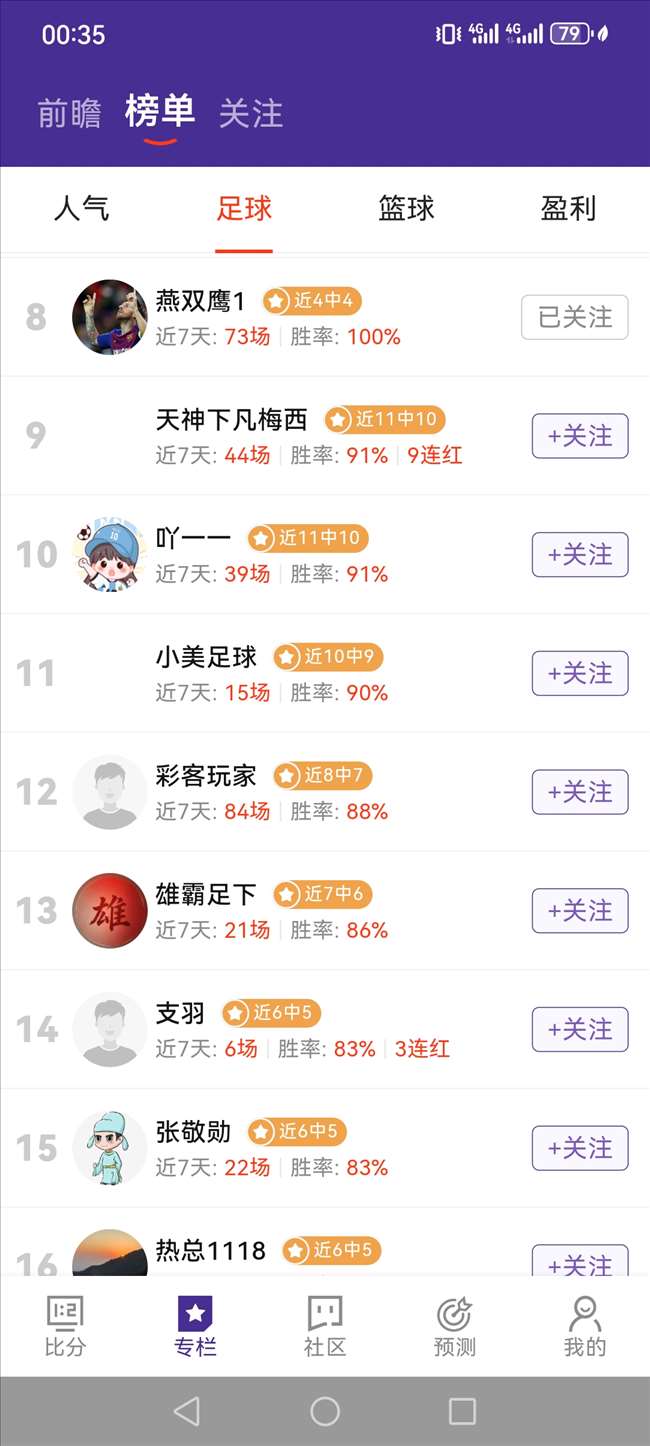Screen dimensions: 650x1446
Task: Select the 篮球 ranking category
Action: 406,209
